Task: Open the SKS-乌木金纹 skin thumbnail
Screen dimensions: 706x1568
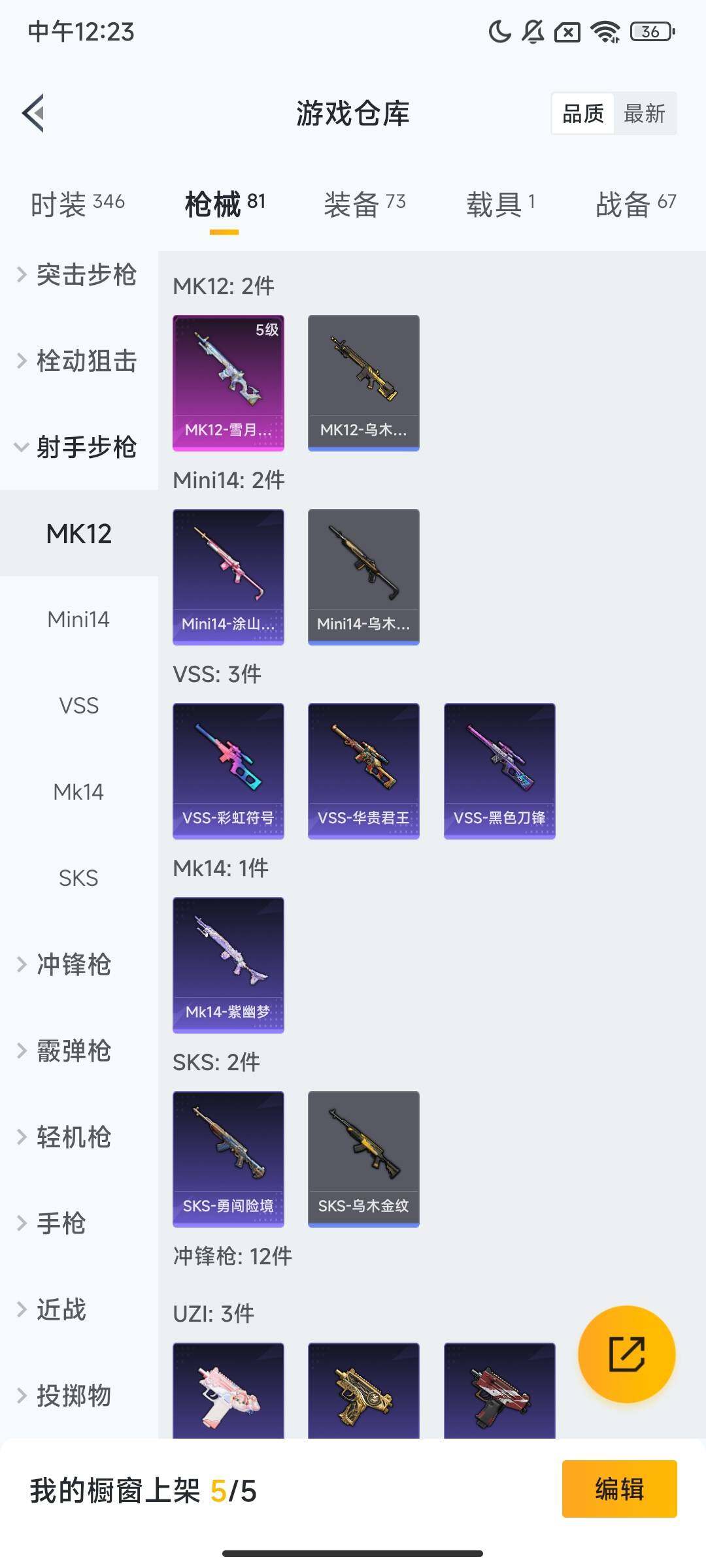Action: click(x=363, y=1160)
